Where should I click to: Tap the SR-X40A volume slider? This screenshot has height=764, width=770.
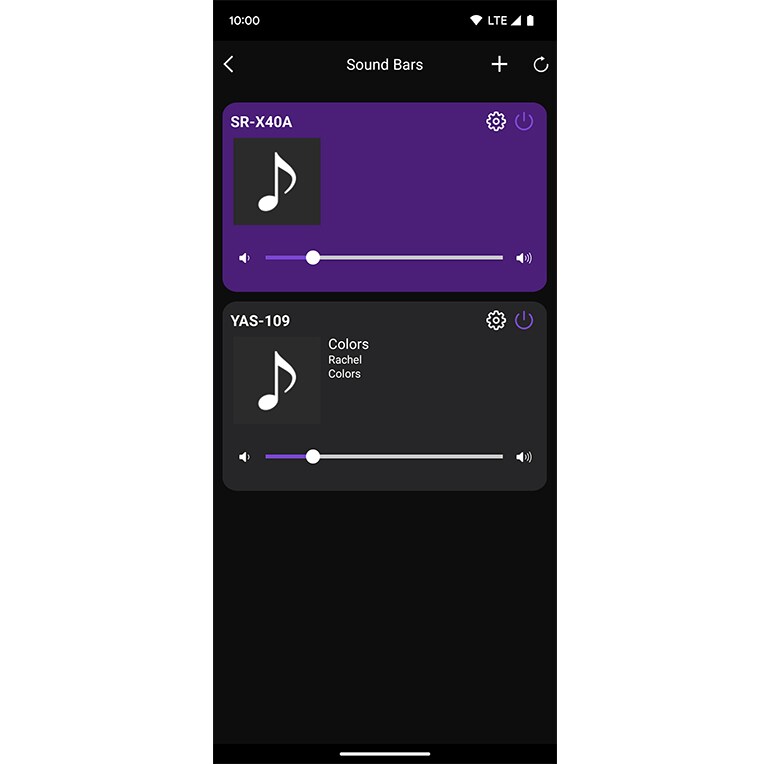(384, 258)
